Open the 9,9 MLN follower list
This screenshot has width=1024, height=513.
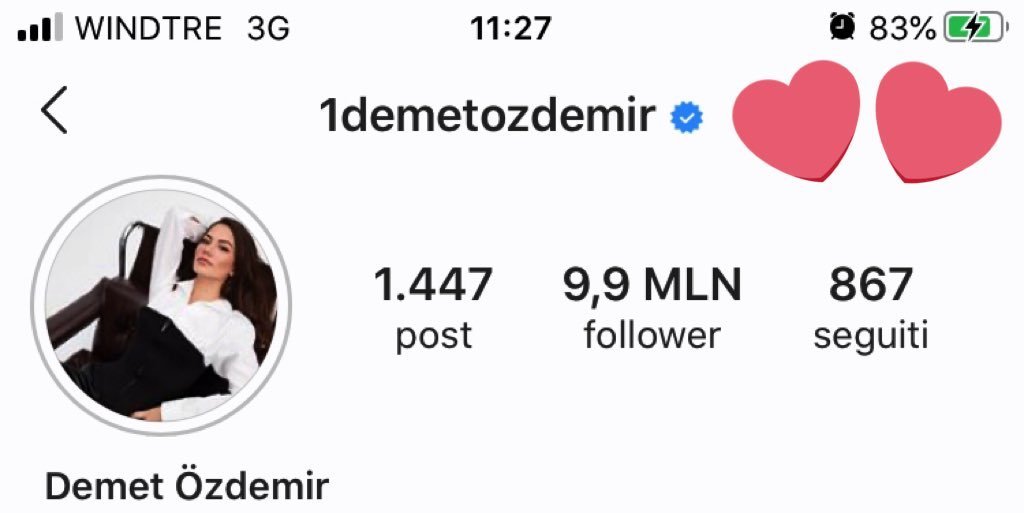coord(651,307)
